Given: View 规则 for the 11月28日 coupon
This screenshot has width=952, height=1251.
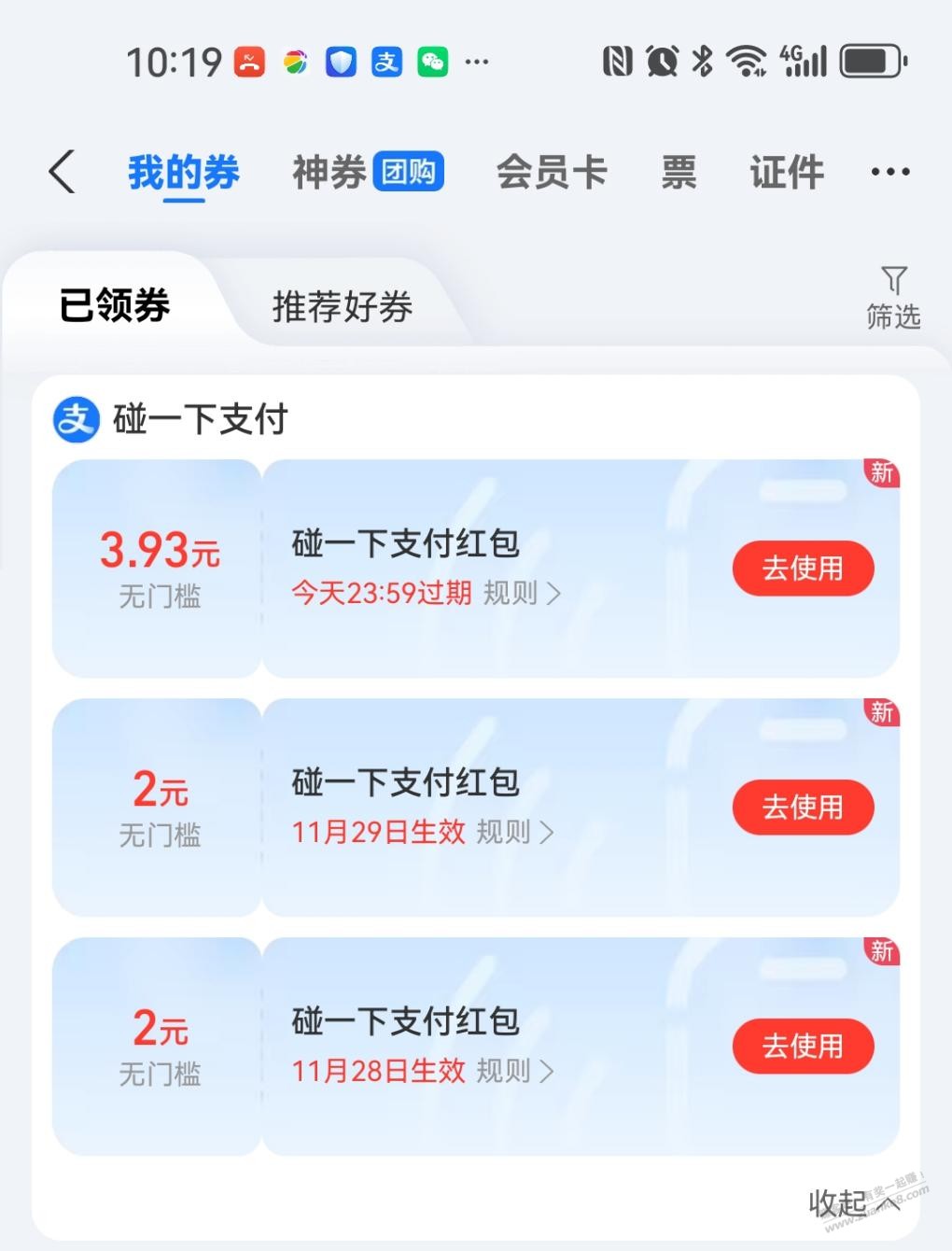Looking at the screenshot, I should pyautogui.click(x=514, y=1071).
